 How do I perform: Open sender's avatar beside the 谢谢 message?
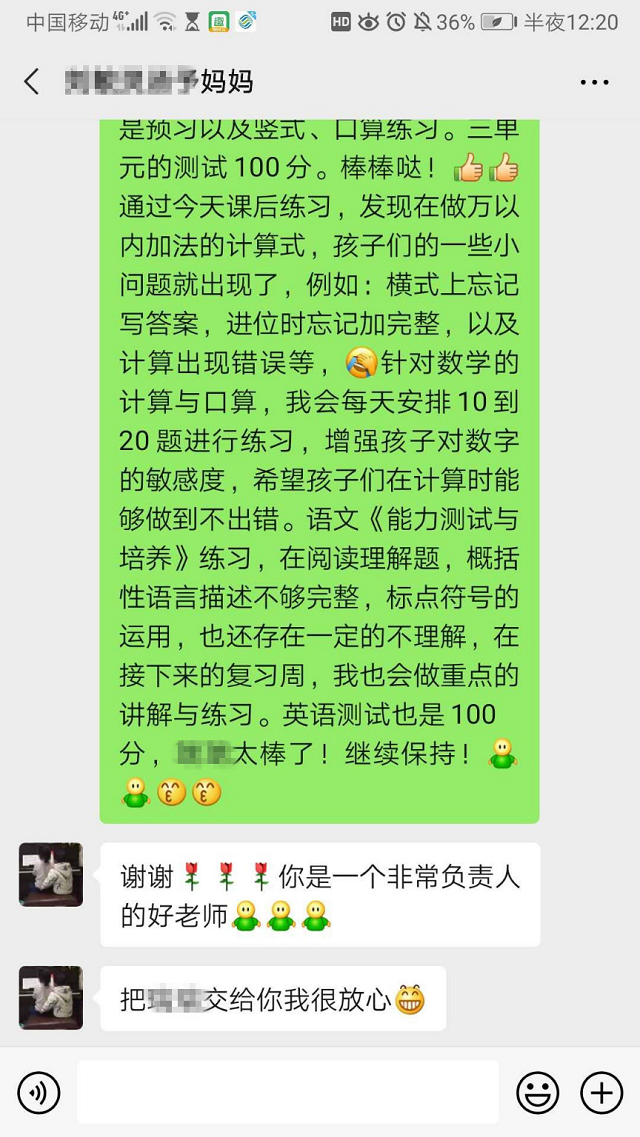click(51, 874)
